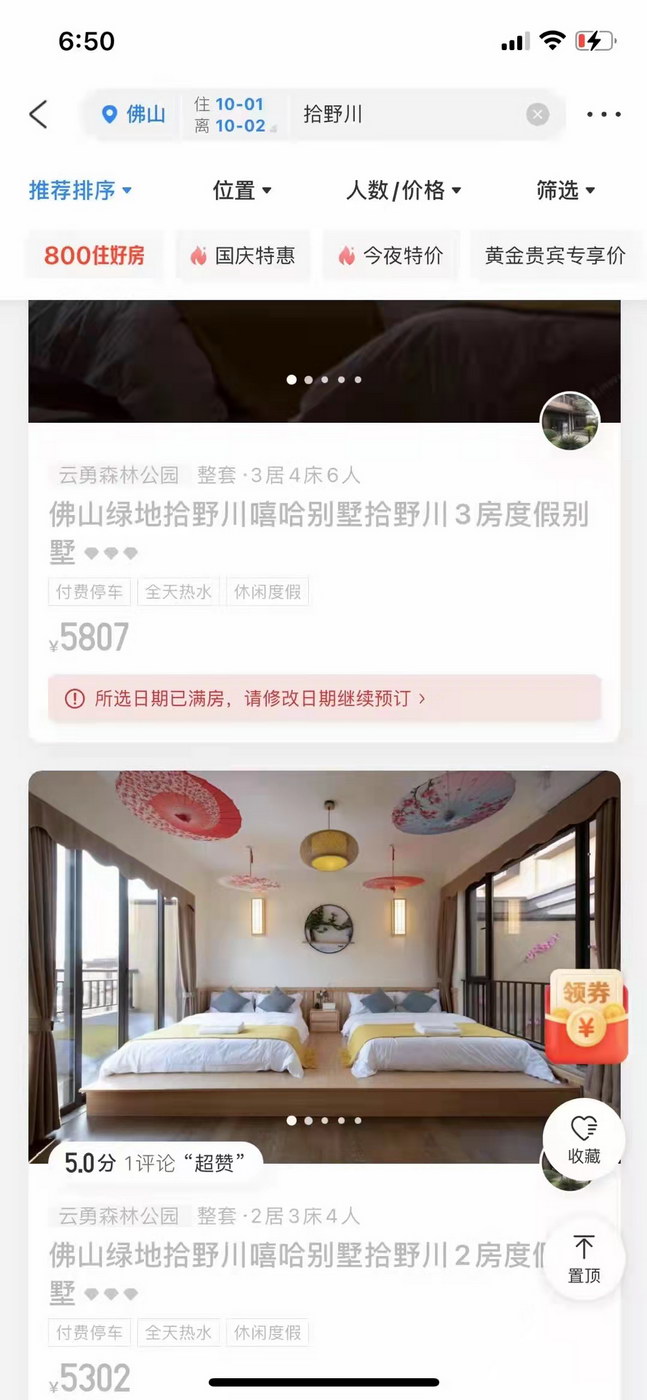Select the 今夜特价 chip
647x1400 pixels.
click(x=390, y=255)
